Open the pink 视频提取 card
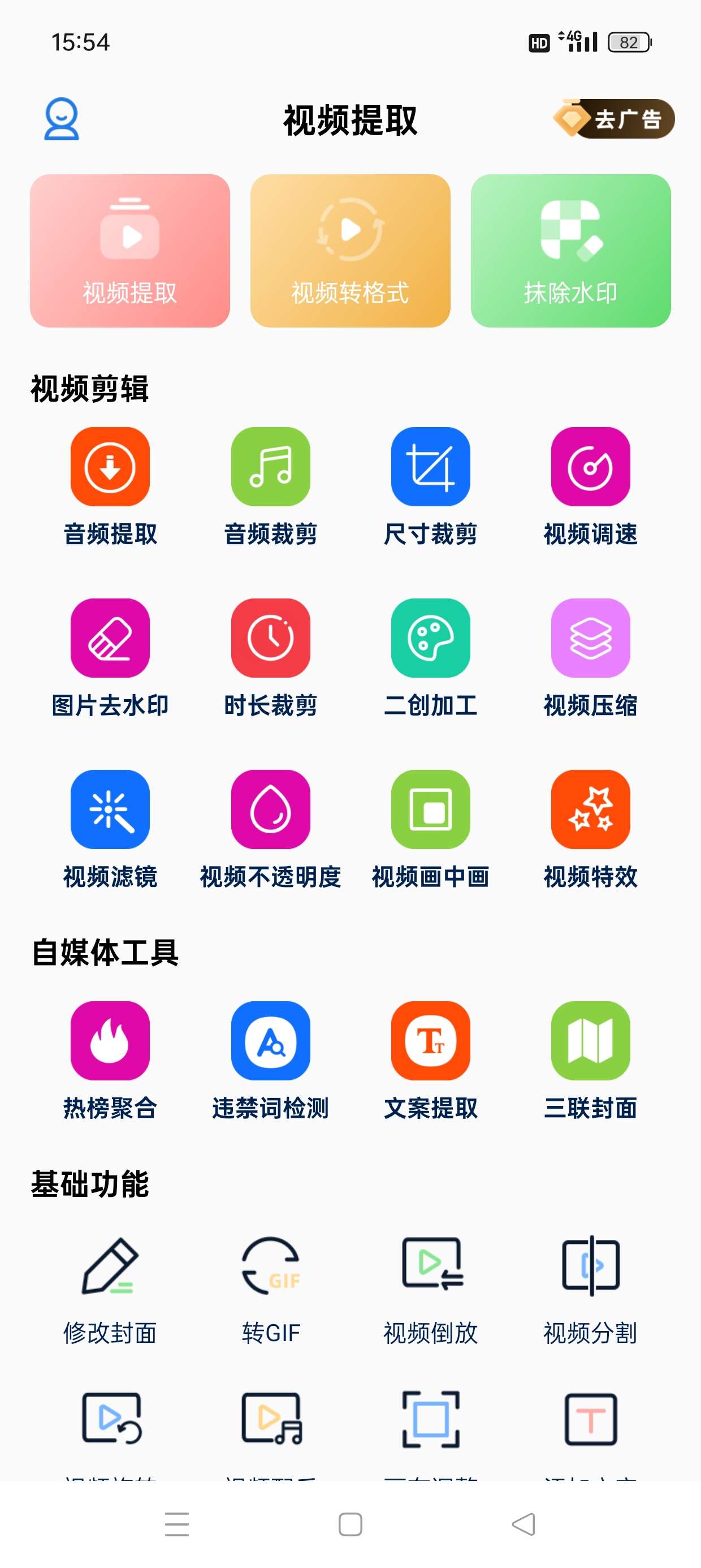The image size is (701, 1568). click(129, 251)
